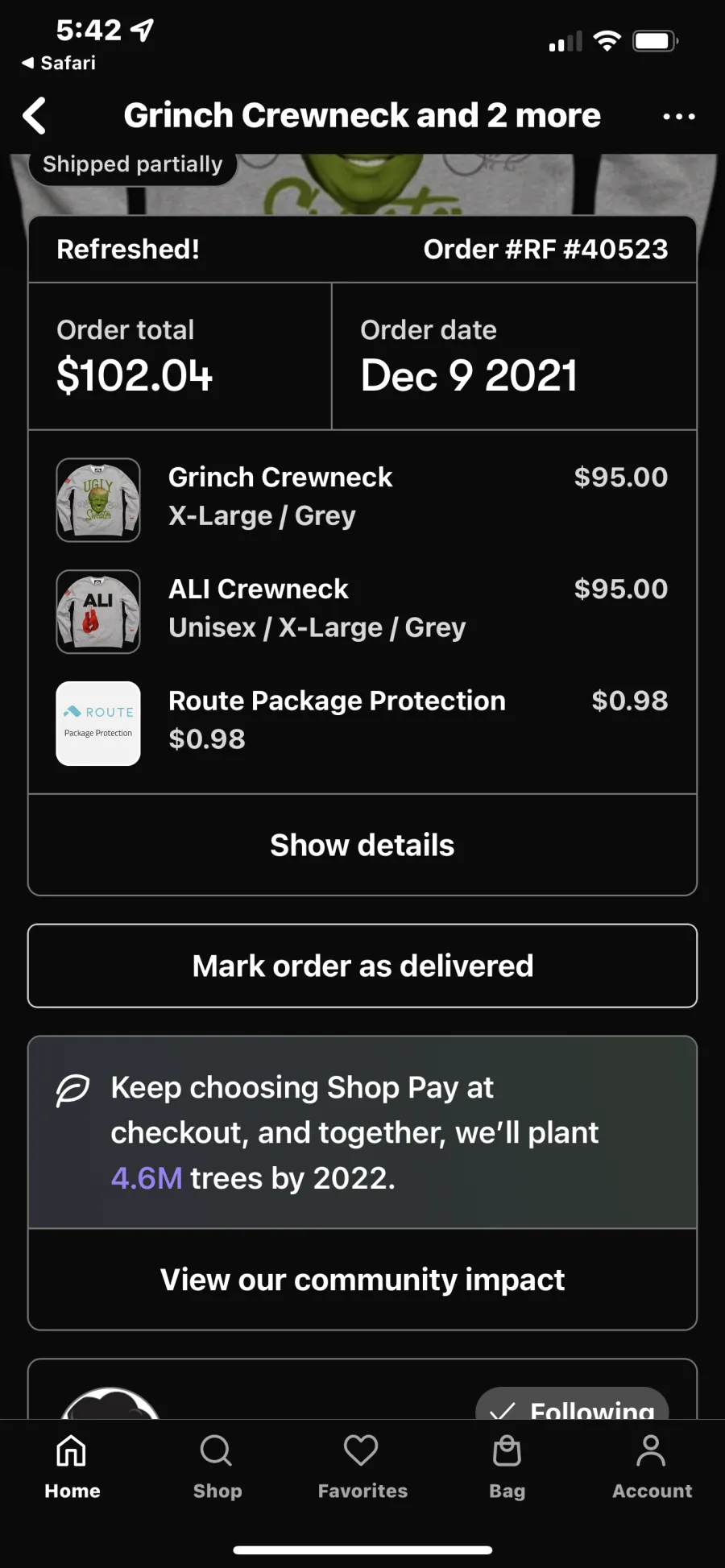
Task: Go back using the header arrow
Action: coord(34,116)
